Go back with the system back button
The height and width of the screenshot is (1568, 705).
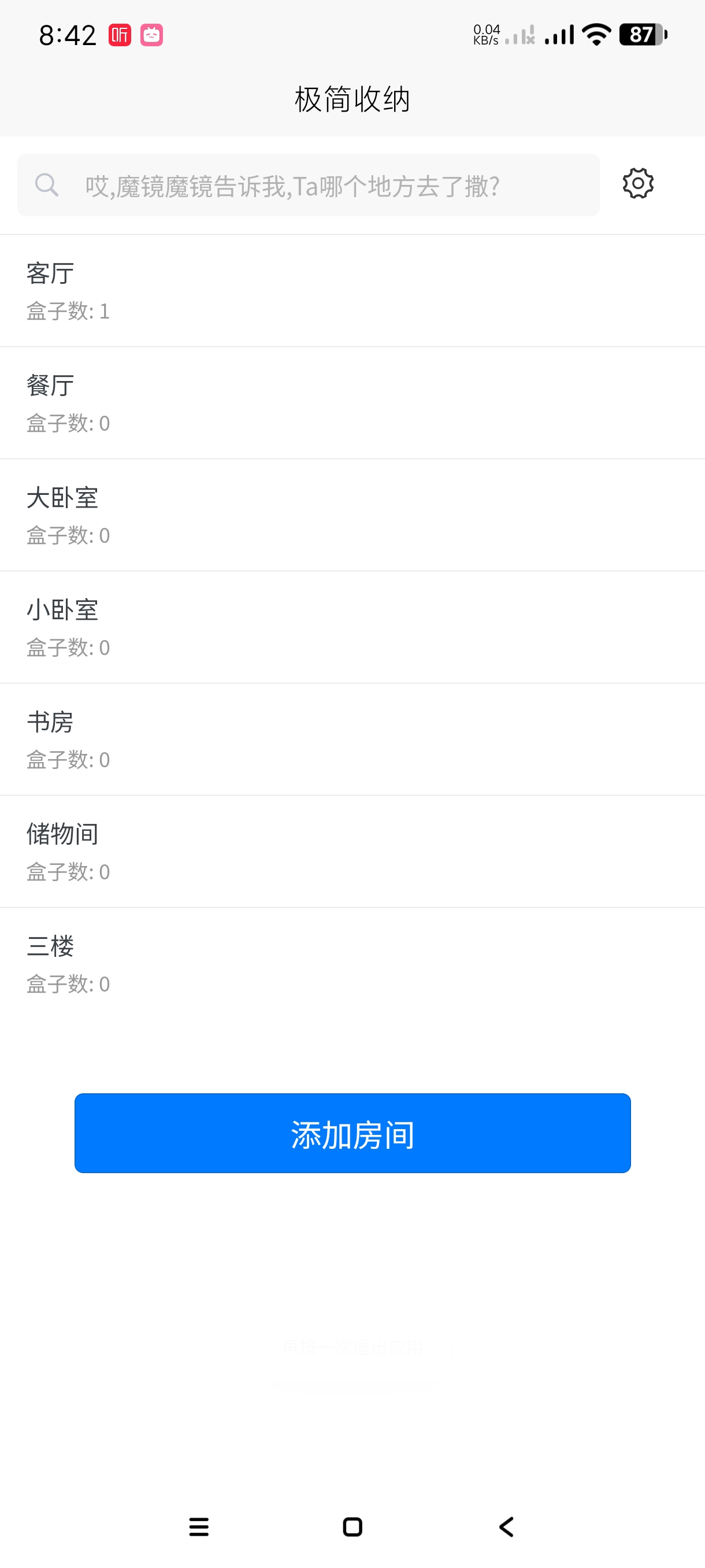506,1526
